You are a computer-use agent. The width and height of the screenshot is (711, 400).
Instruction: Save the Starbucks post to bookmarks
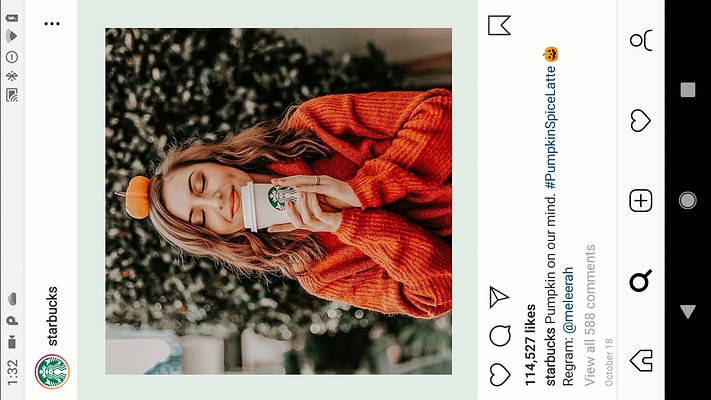(499, 26)
